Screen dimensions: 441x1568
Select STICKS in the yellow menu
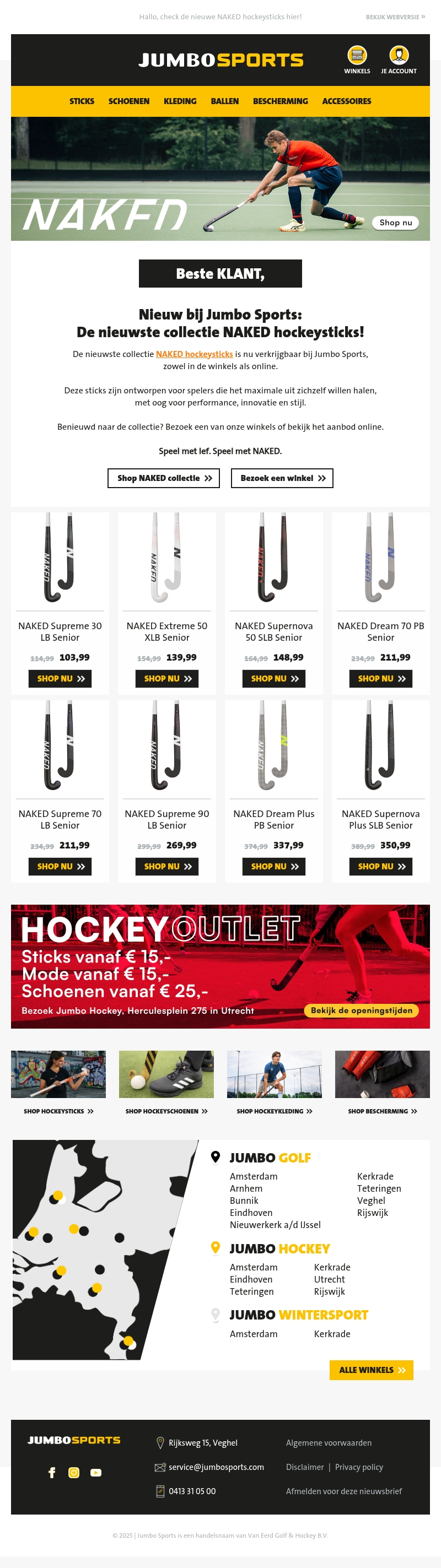(82, 101)
